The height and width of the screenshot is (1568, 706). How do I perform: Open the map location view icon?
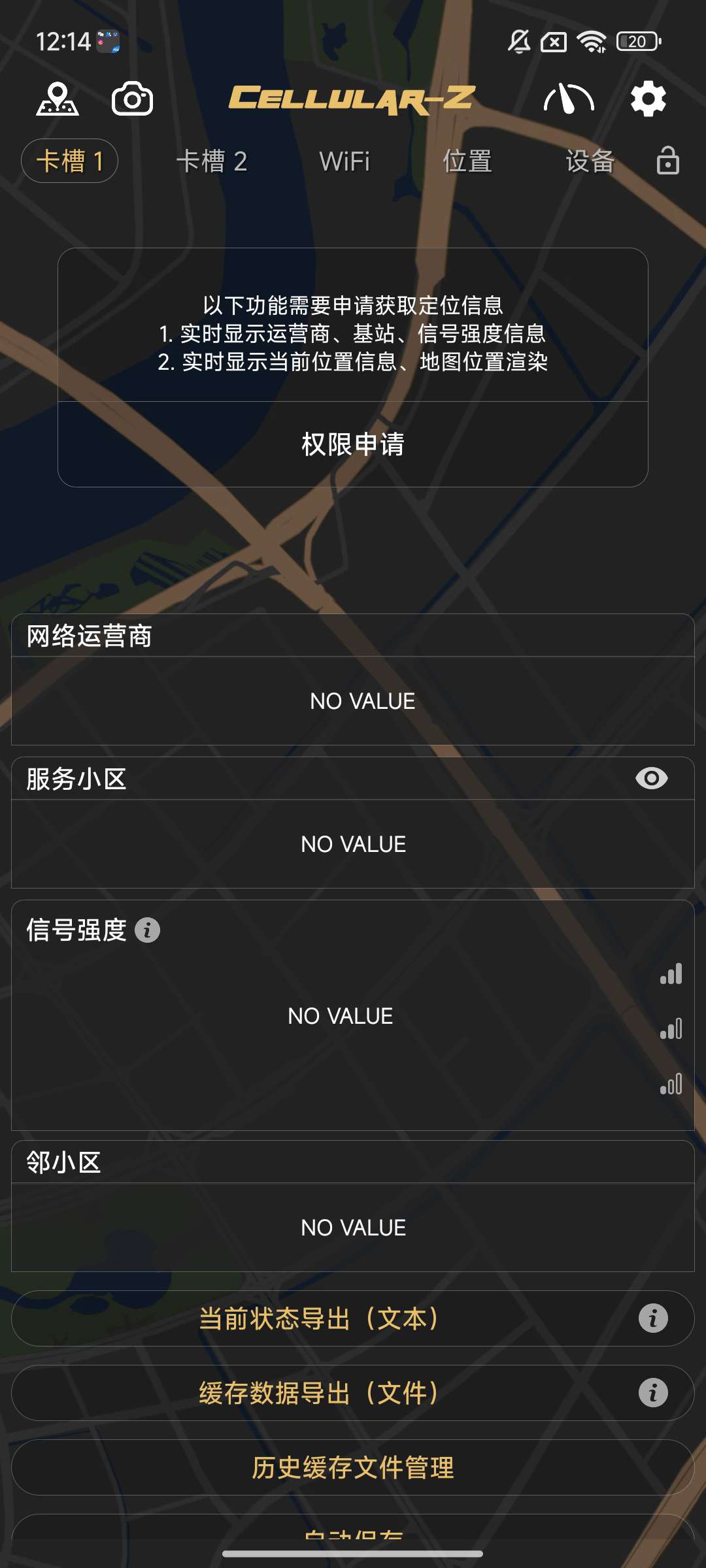(58, 99)
